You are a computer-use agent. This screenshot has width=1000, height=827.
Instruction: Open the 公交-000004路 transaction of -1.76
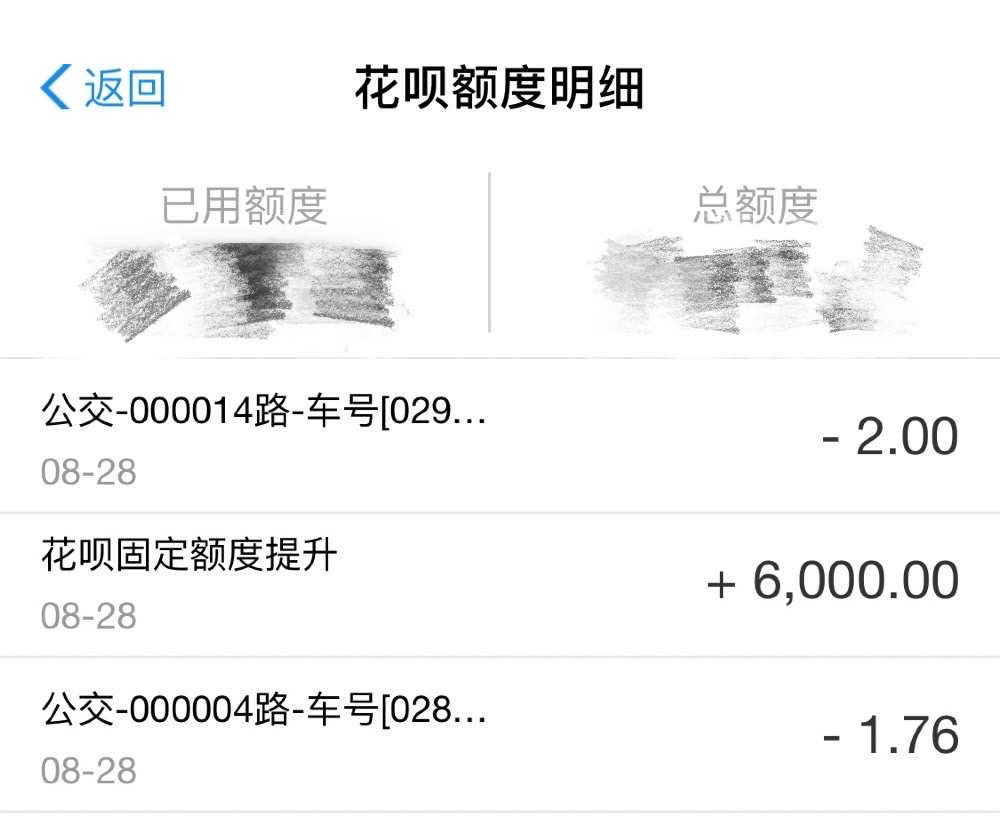[x=500, y=736]
